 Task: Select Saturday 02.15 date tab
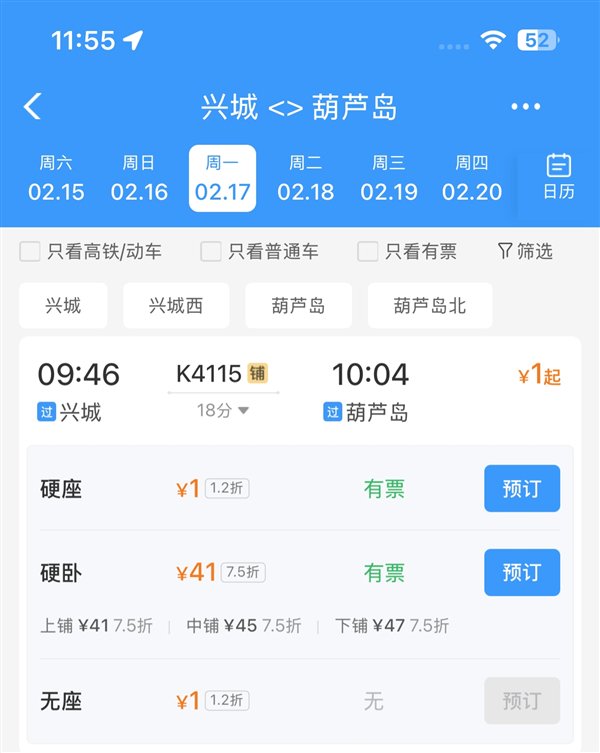pyautogui.click(x=56, y=178)
